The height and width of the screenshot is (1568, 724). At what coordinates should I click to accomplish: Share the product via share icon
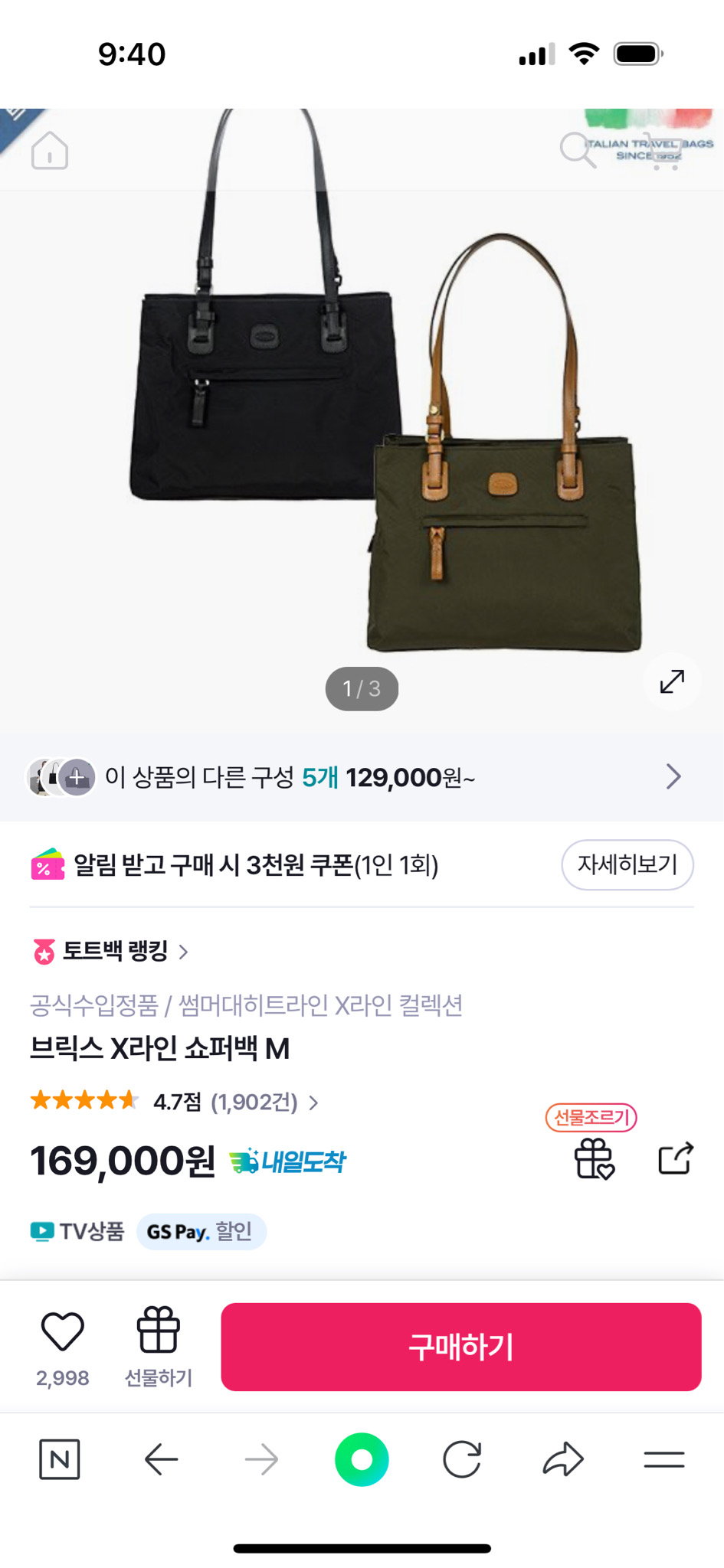(x=676, y=1158)
